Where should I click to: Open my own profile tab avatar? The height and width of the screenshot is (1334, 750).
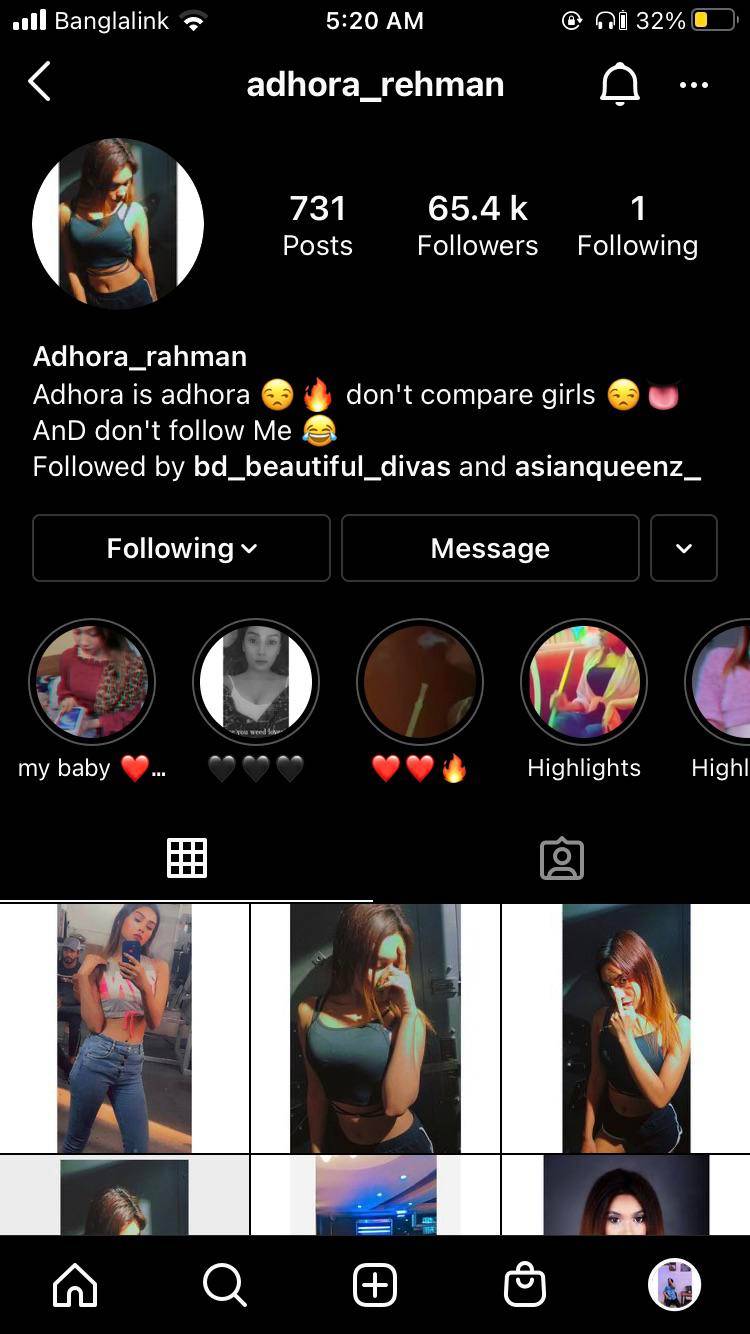(674, 1285)
